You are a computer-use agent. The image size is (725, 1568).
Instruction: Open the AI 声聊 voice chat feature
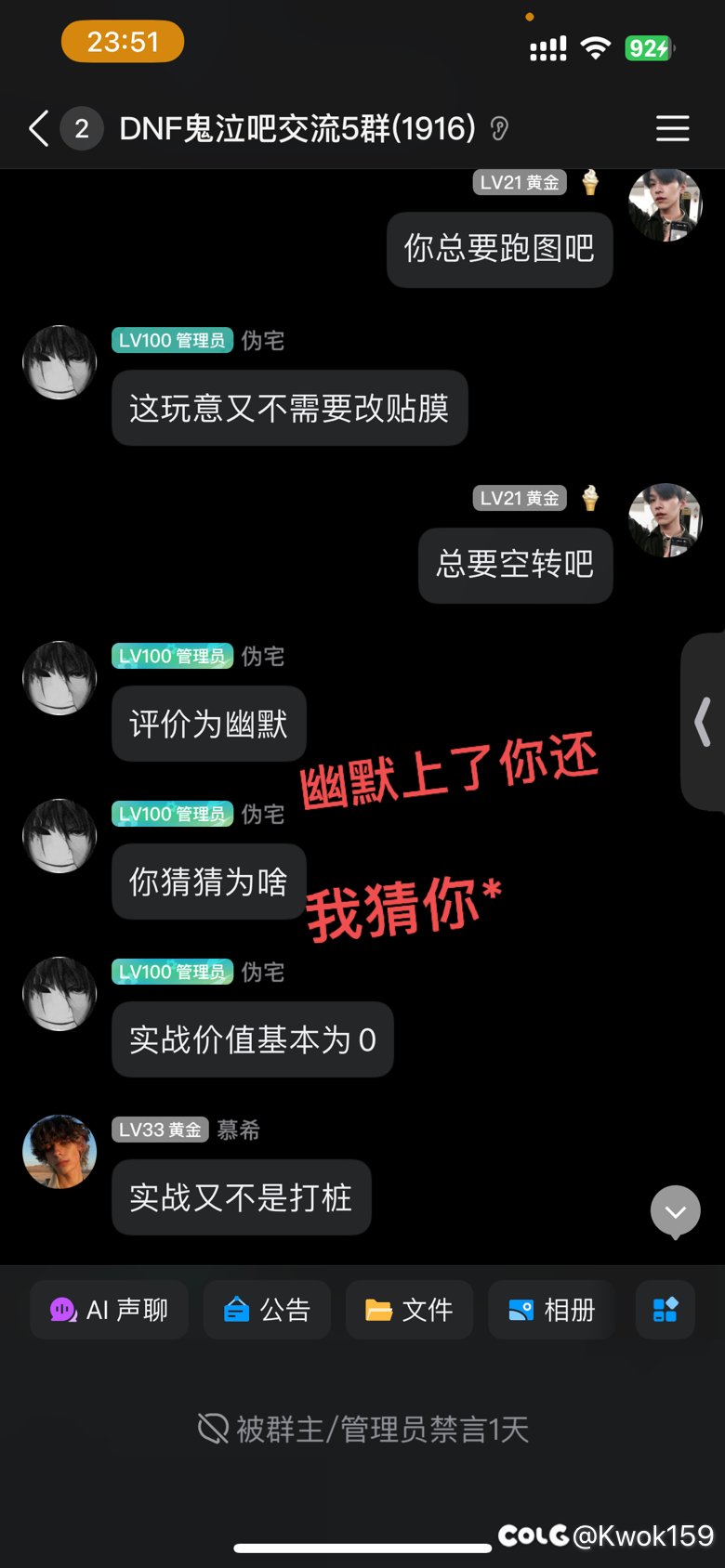108,1310
